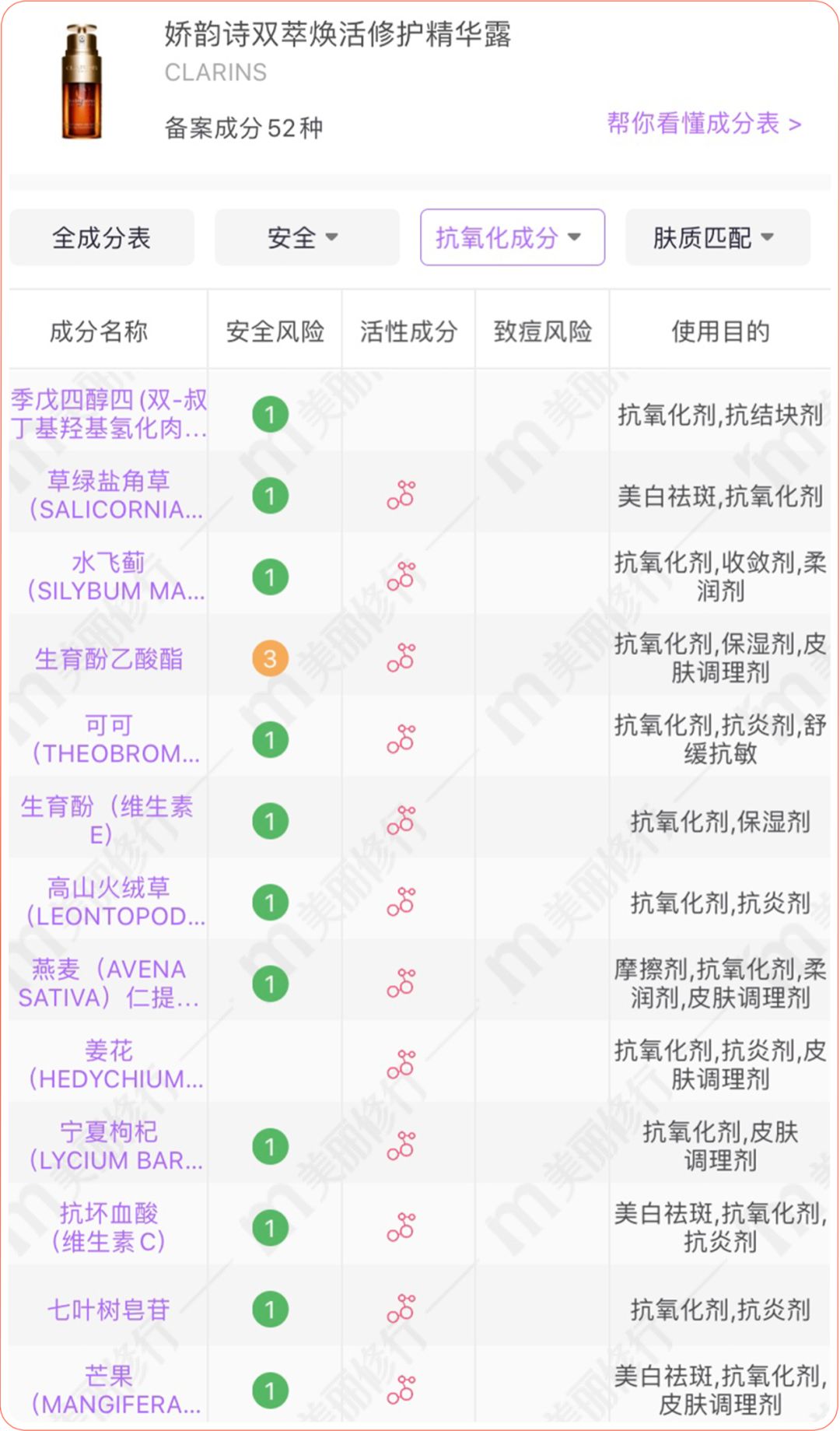Open the ingredient 抗坏血酸(维生素C)
The height and width of the screenshot is (1431, 840).
[x=109, y=1227]
